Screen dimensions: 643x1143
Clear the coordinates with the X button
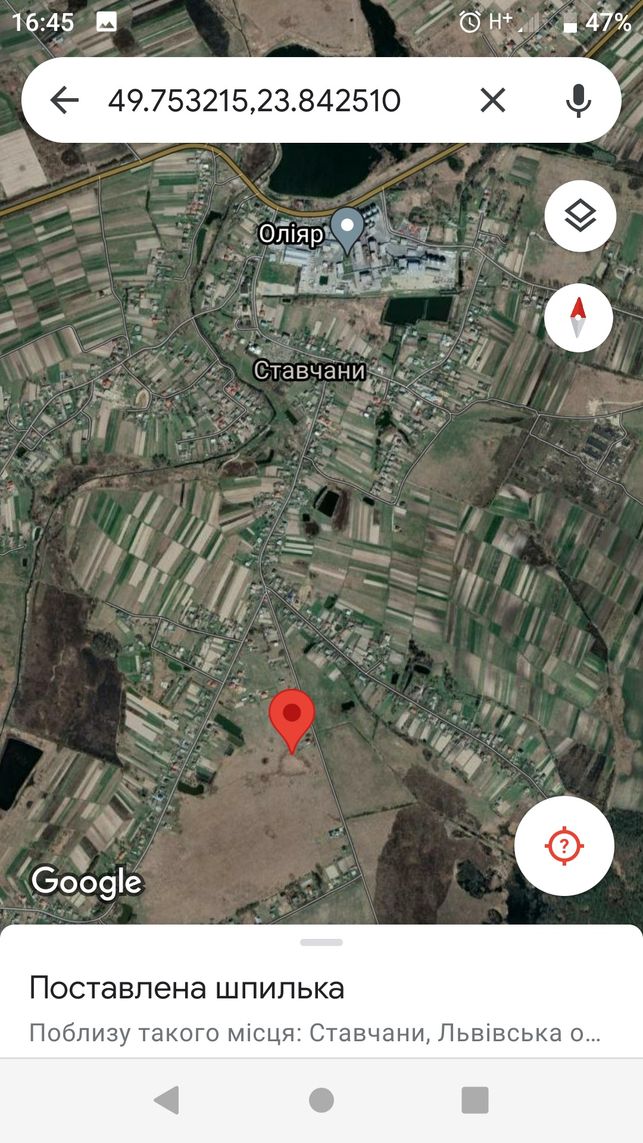[x=493, y=100]
